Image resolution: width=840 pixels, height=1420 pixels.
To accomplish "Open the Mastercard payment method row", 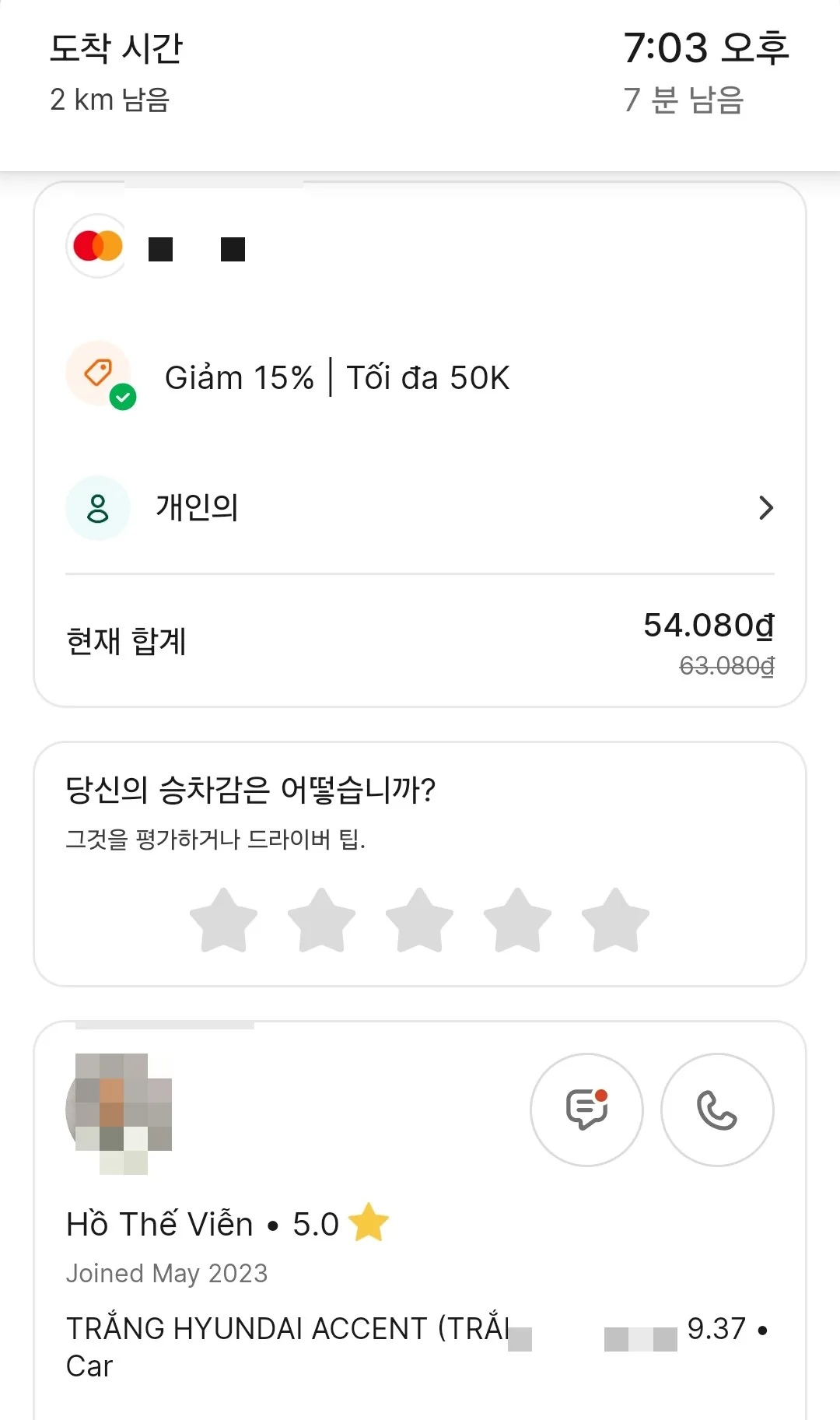I will click(420, 247).
